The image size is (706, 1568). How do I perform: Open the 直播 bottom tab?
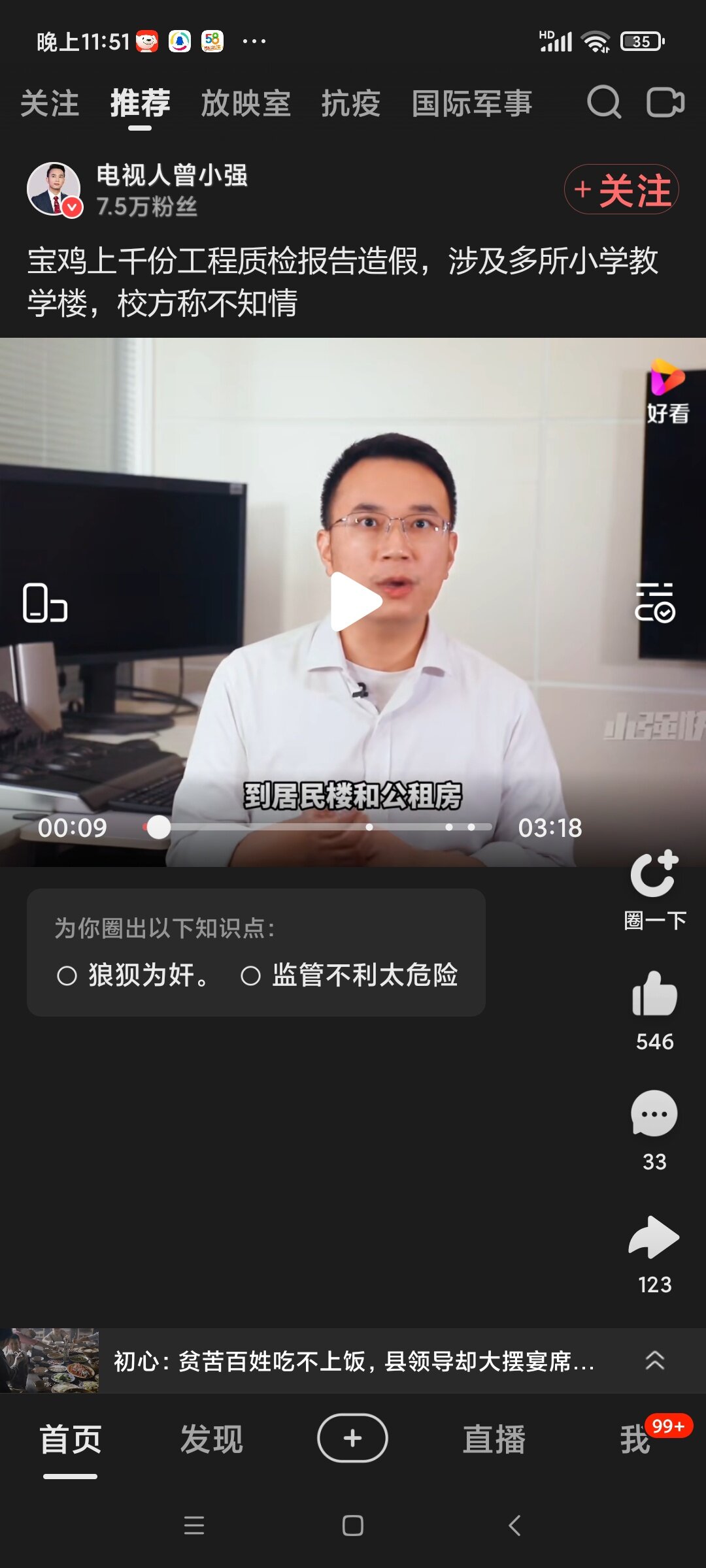coord(494,1439)
